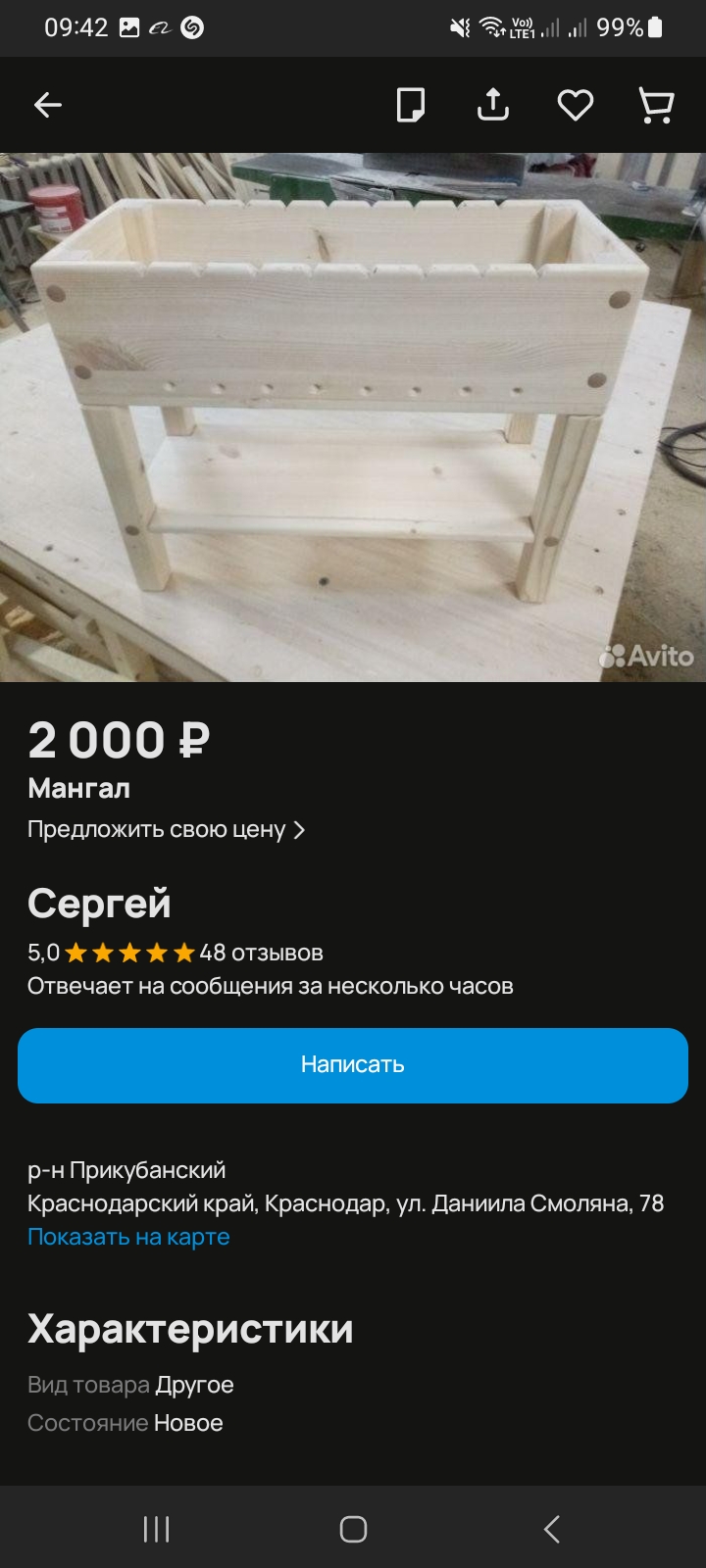Tap chevron next to price suggestion
Image resolution: width=706 pixels, height=1568 pixels.
300,830
